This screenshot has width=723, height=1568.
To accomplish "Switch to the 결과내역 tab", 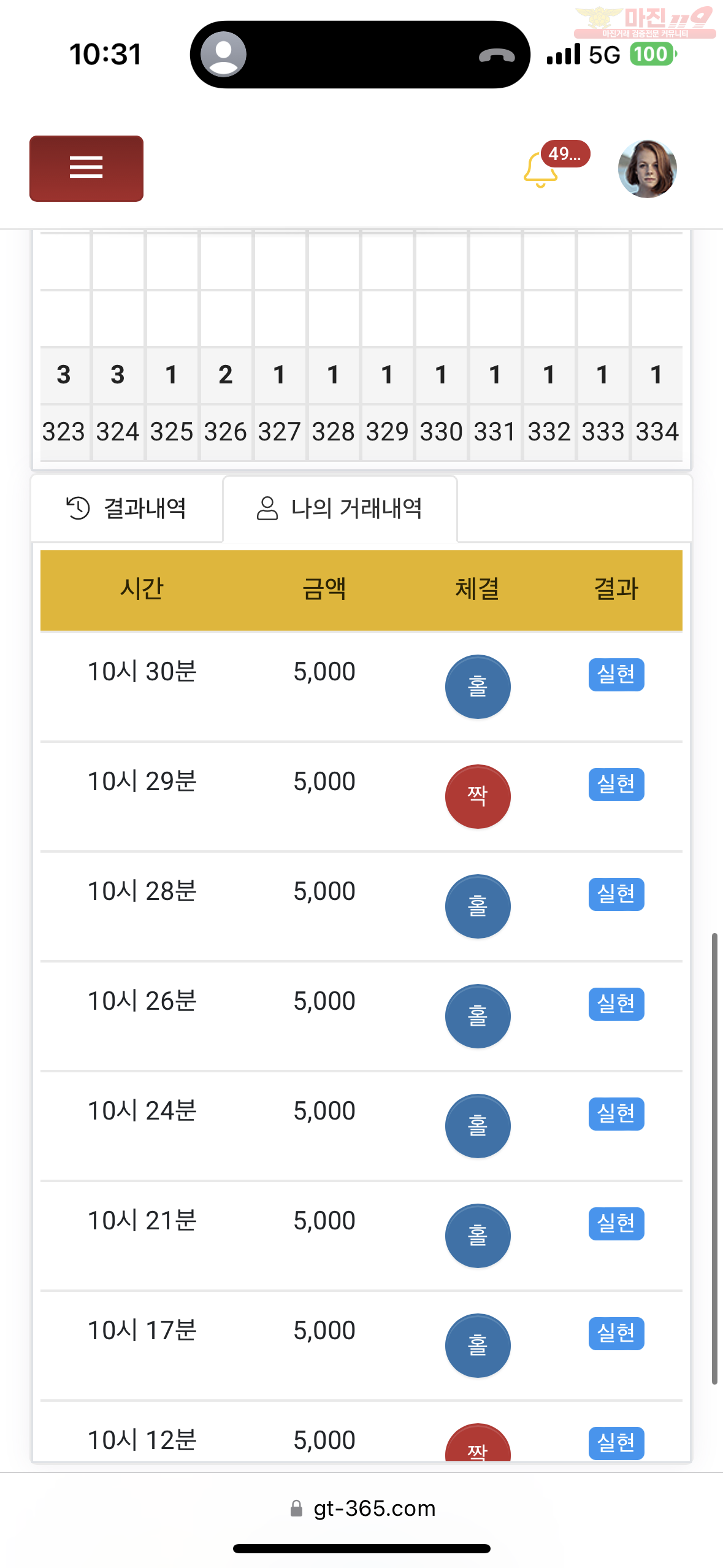I will 127,509.
